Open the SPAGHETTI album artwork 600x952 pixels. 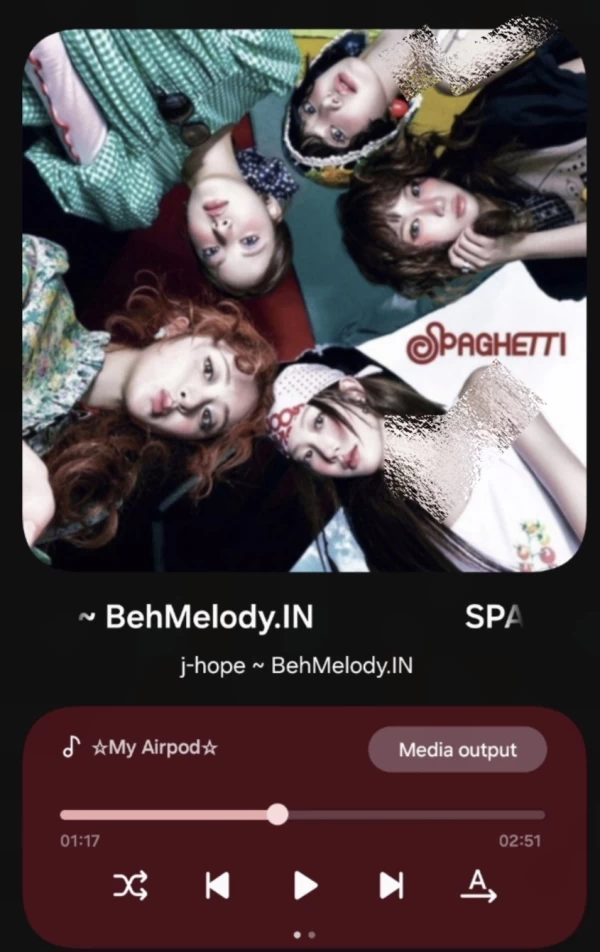point(302,300)
